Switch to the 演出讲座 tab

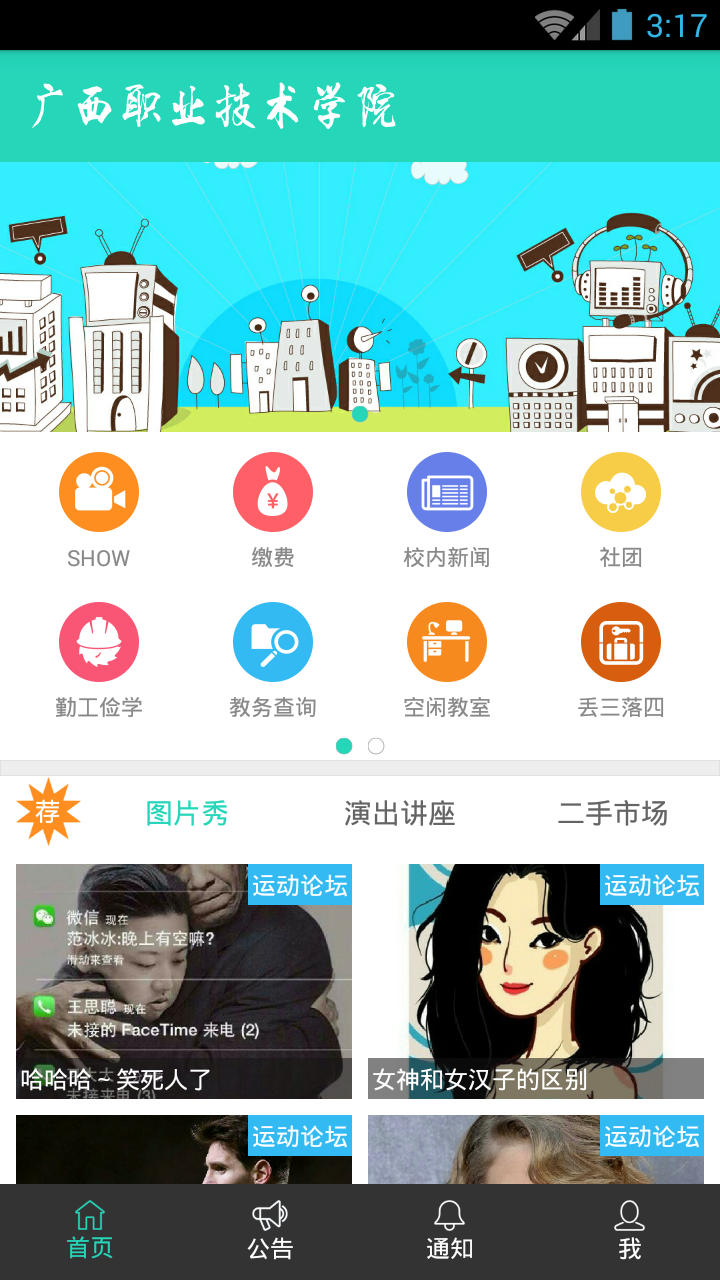(401, 814)
